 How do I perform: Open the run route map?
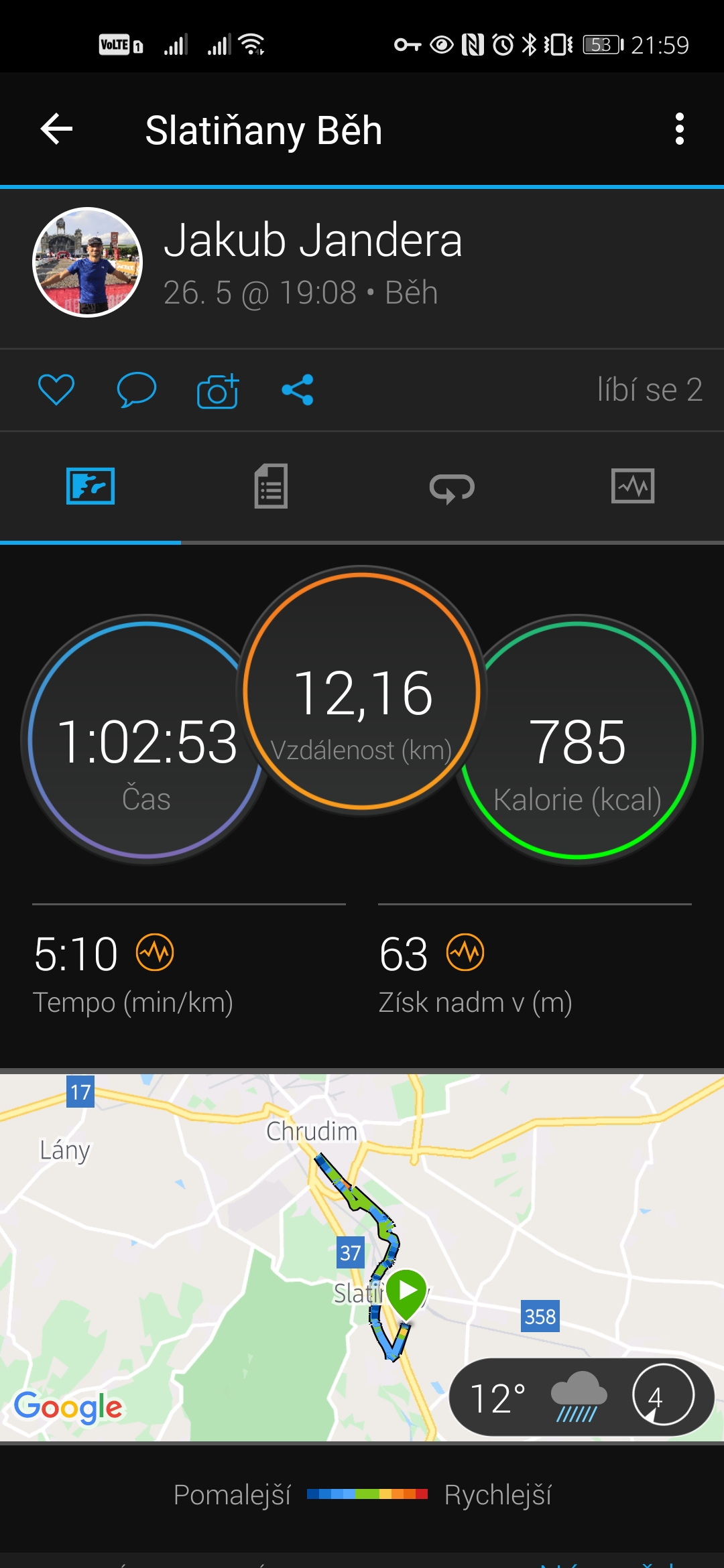362,1256
